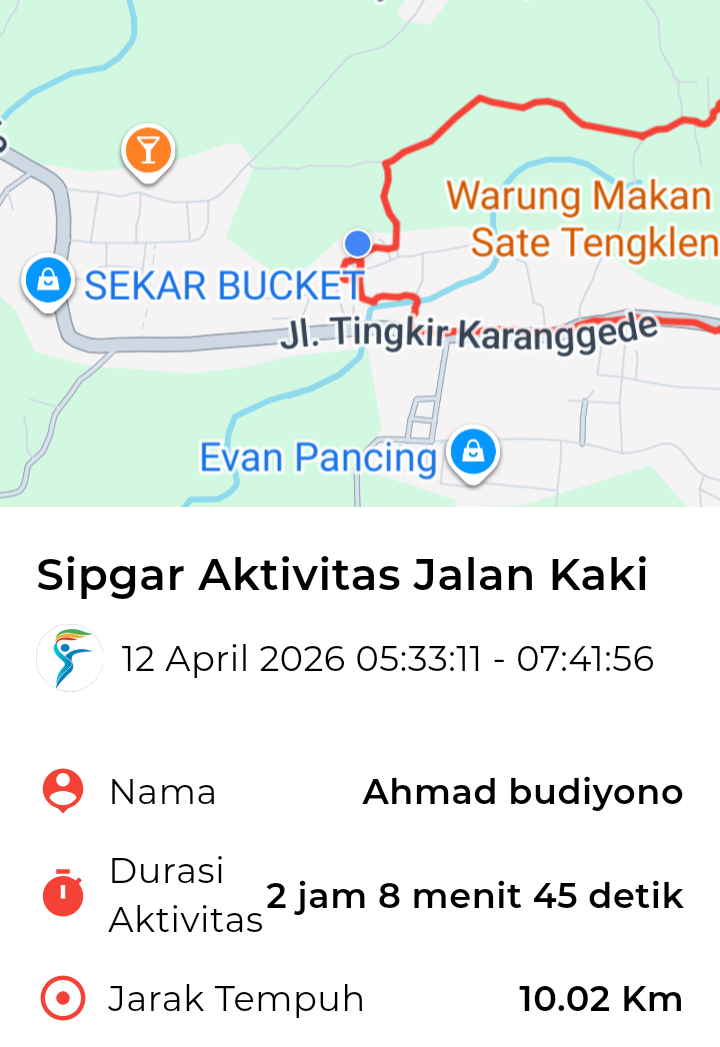The width and height of the screenshot is (720, 1047).
Task: Tap the SEKAR BUCKET shop marker
Action: point(47,280)
